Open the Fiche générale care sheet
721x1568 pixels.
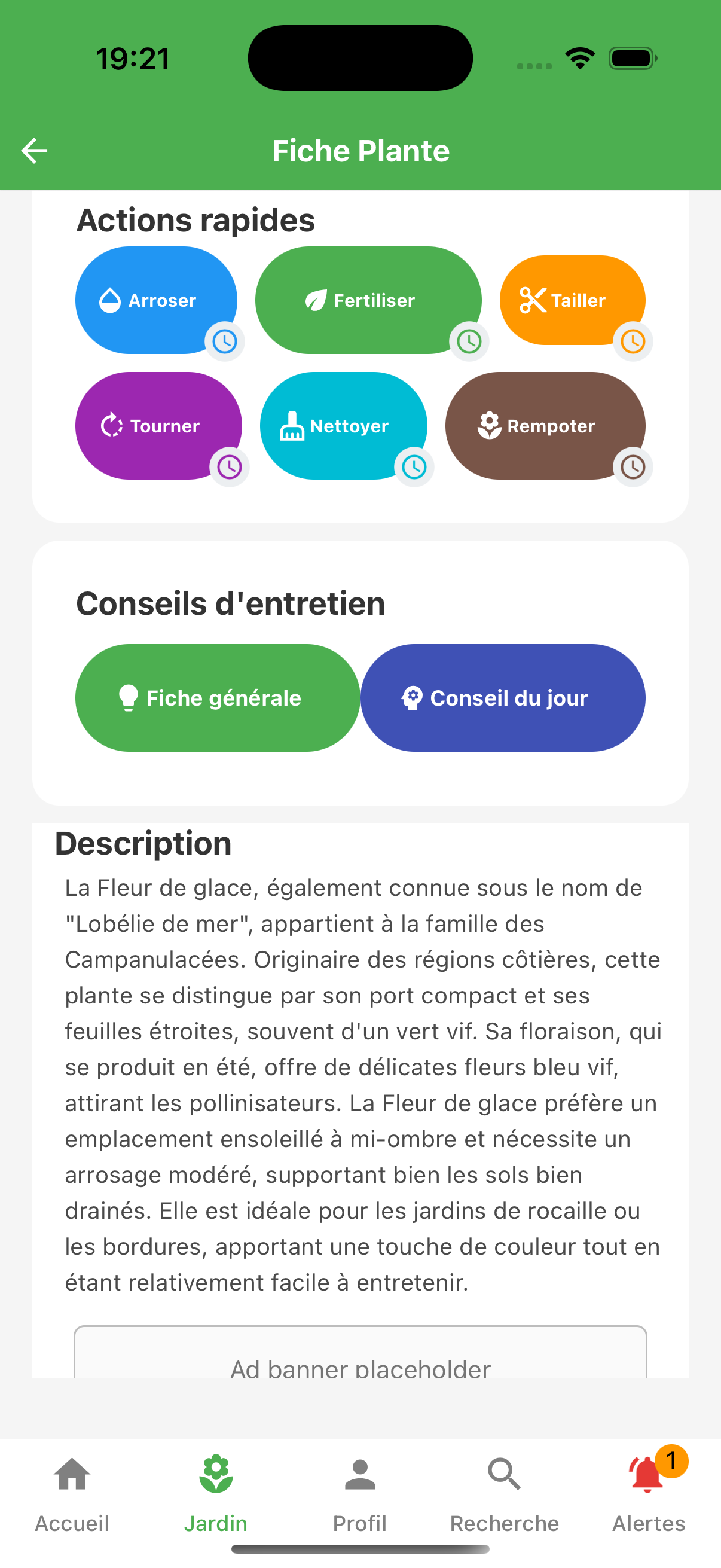pyautogui.click(x=217, y=697)
